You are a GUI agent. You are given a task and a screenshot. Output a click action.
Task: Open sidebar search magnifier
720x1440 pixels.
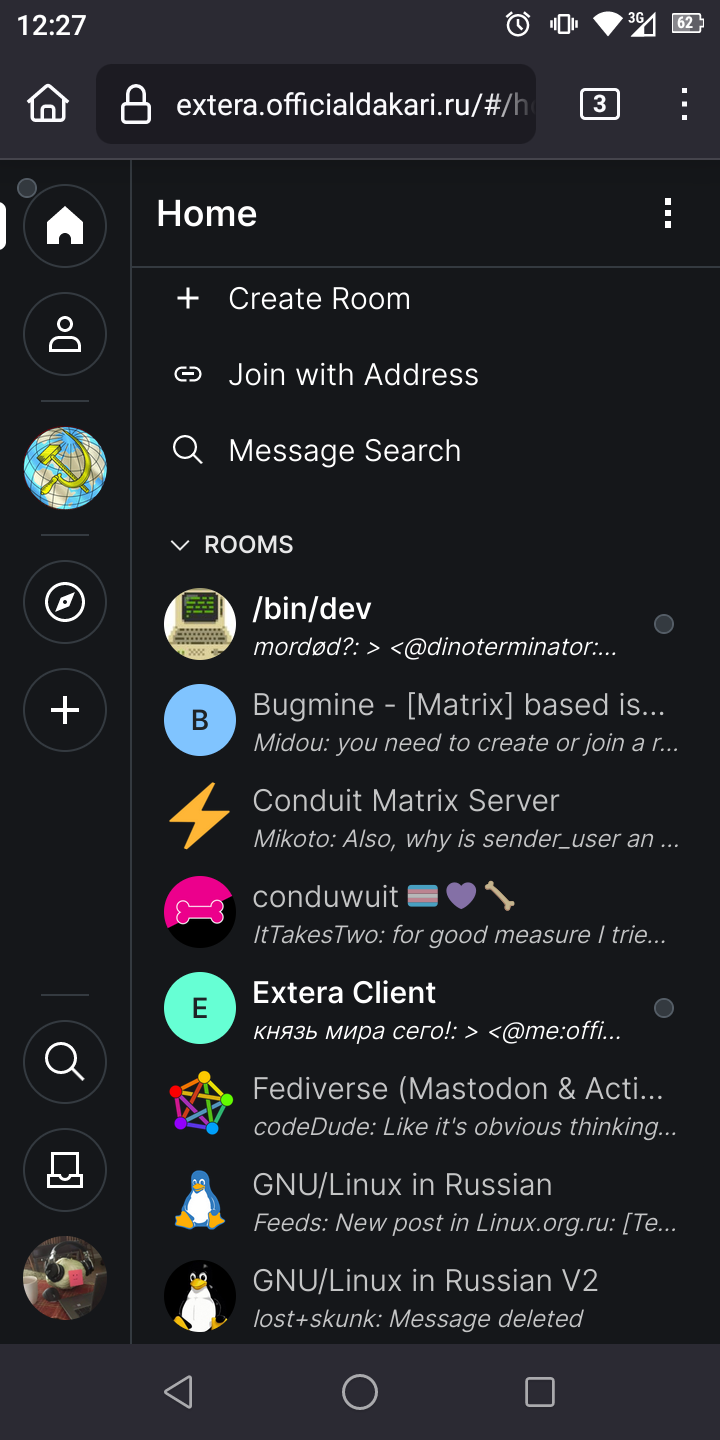pyautogui.click(x=65, y=1062)
